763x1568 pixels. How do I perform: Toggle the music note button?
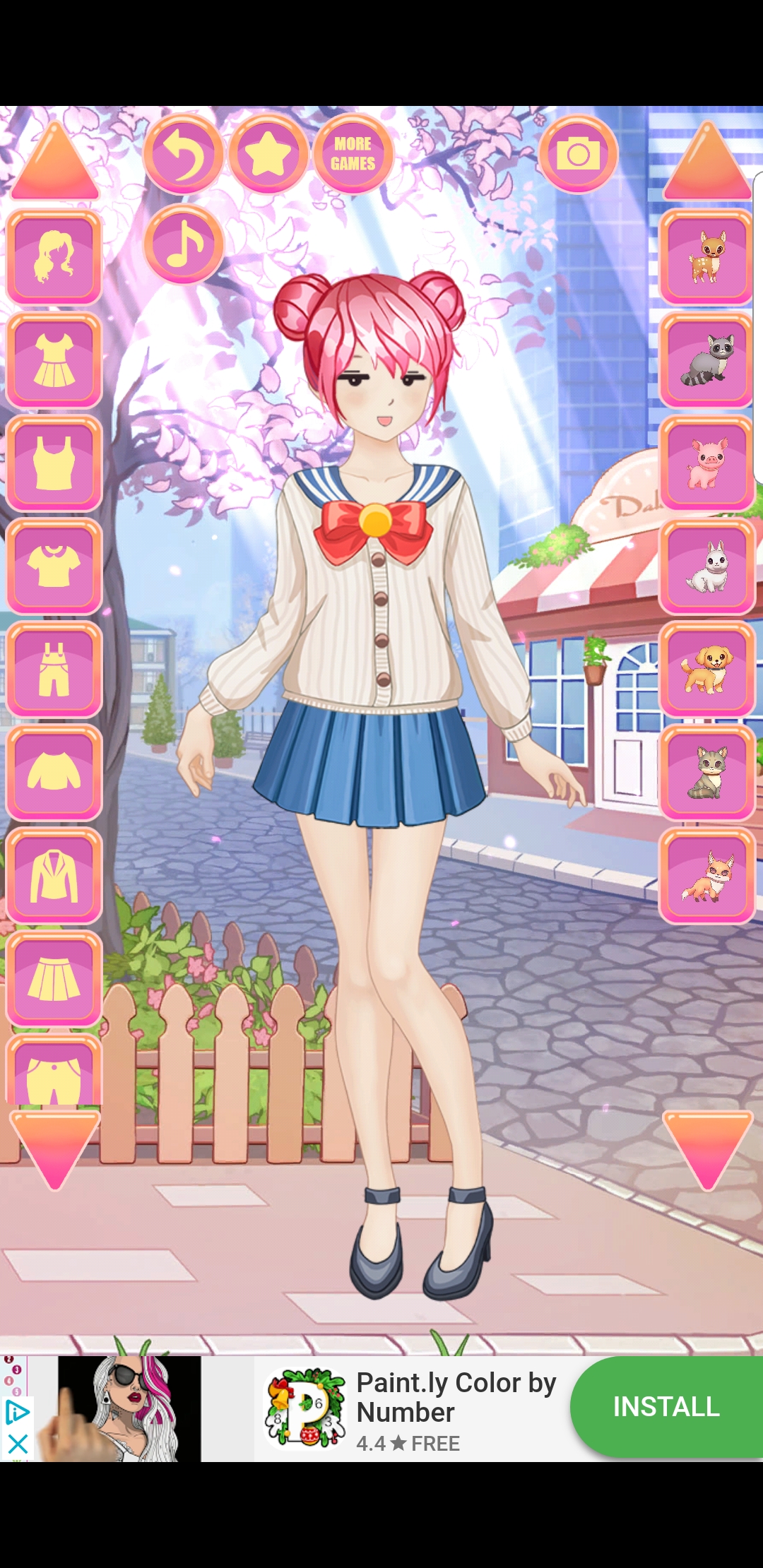183,244
